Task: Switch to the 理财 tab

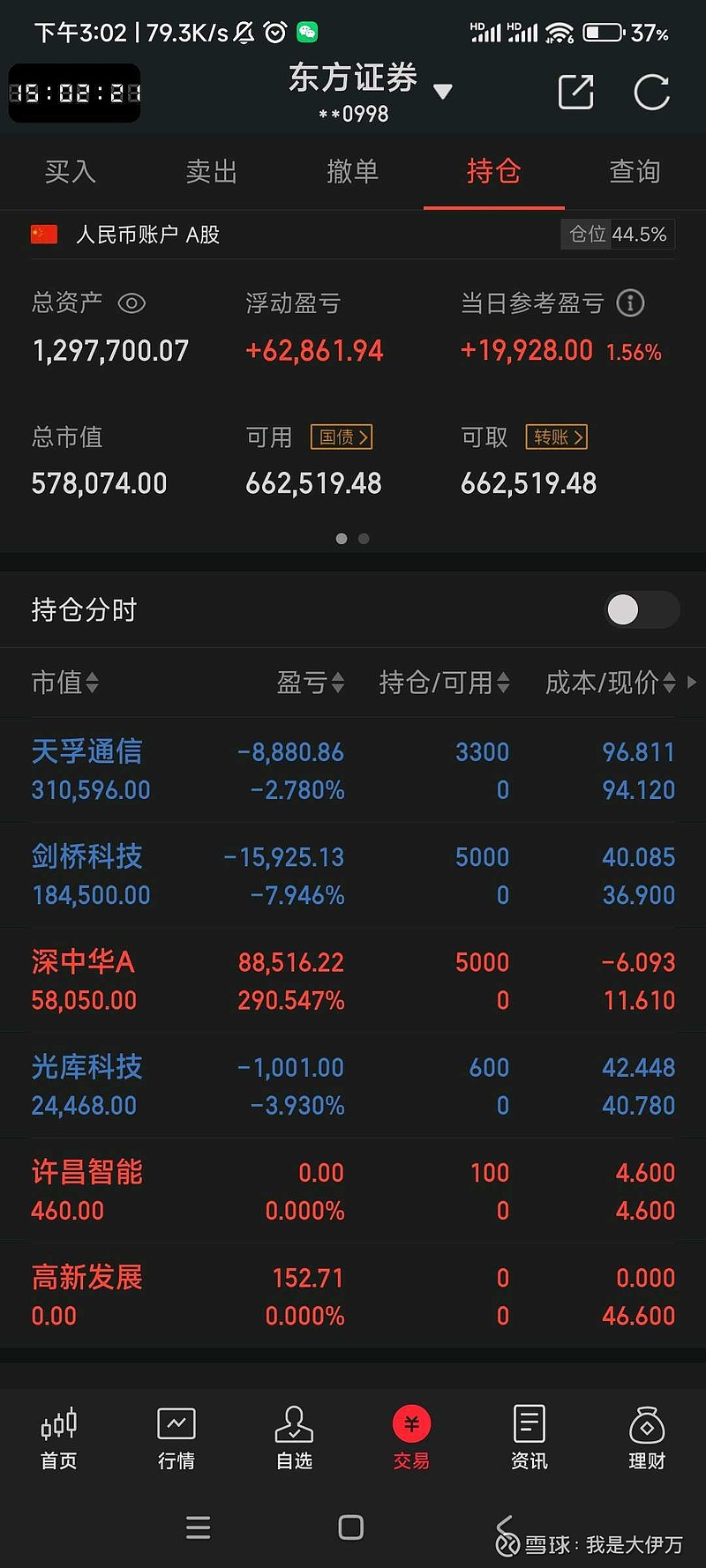Action: tap(647, 1438)
